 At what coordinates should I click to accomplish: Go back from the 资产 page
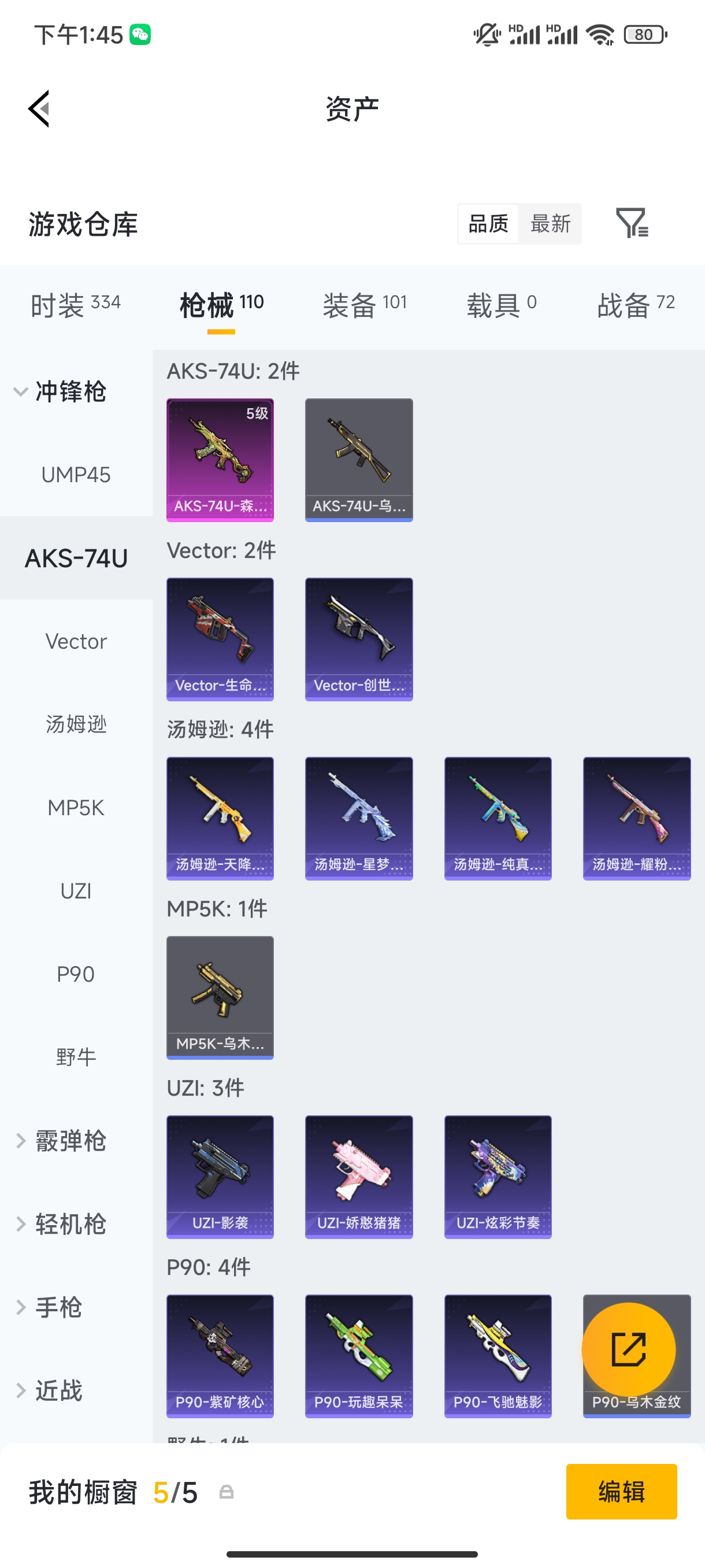(x=39, y=109)
